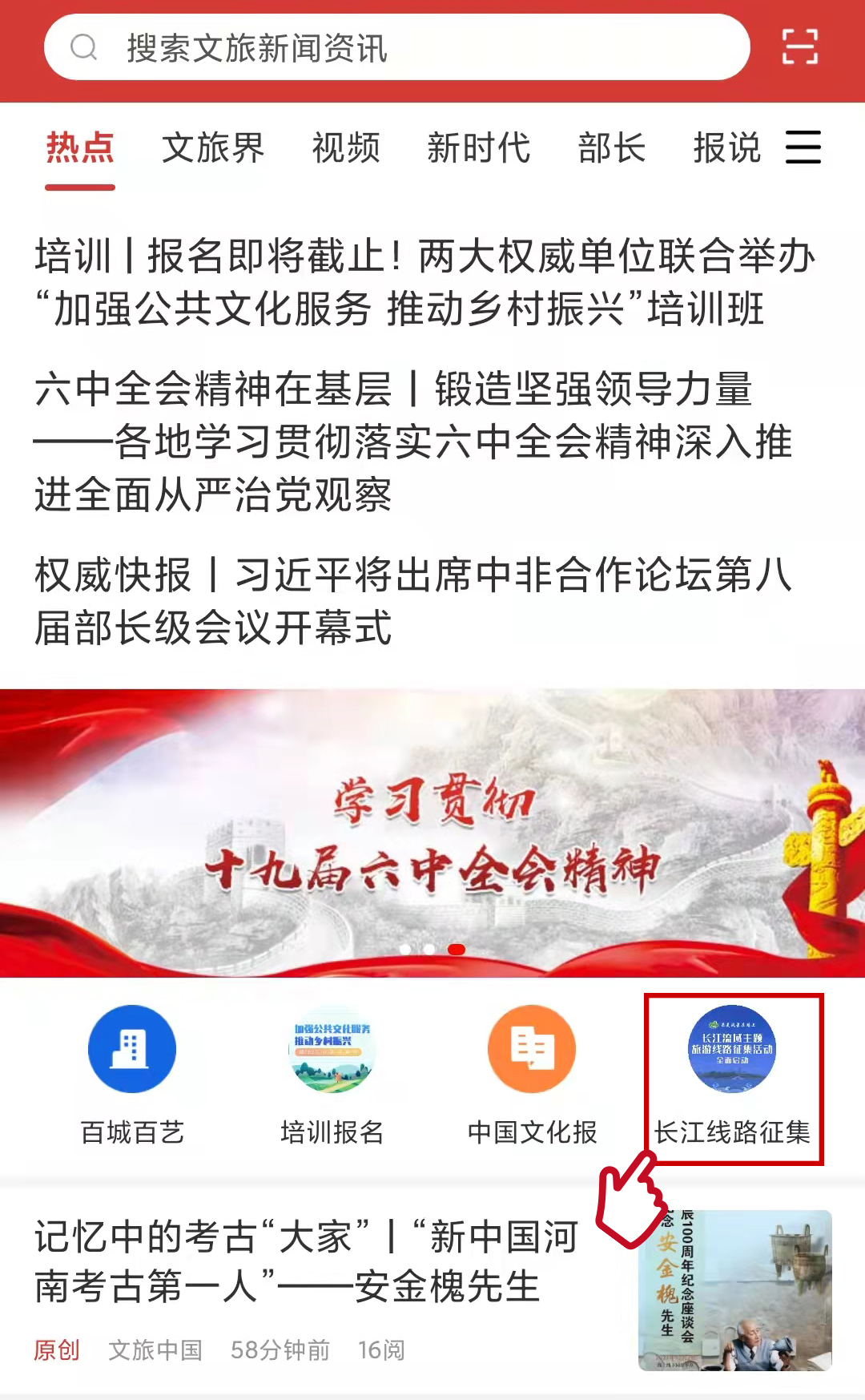Viewport: 865px width, 1400px height.
Task: Open the 长江线路征集 shortcut
Action: 732,1074
